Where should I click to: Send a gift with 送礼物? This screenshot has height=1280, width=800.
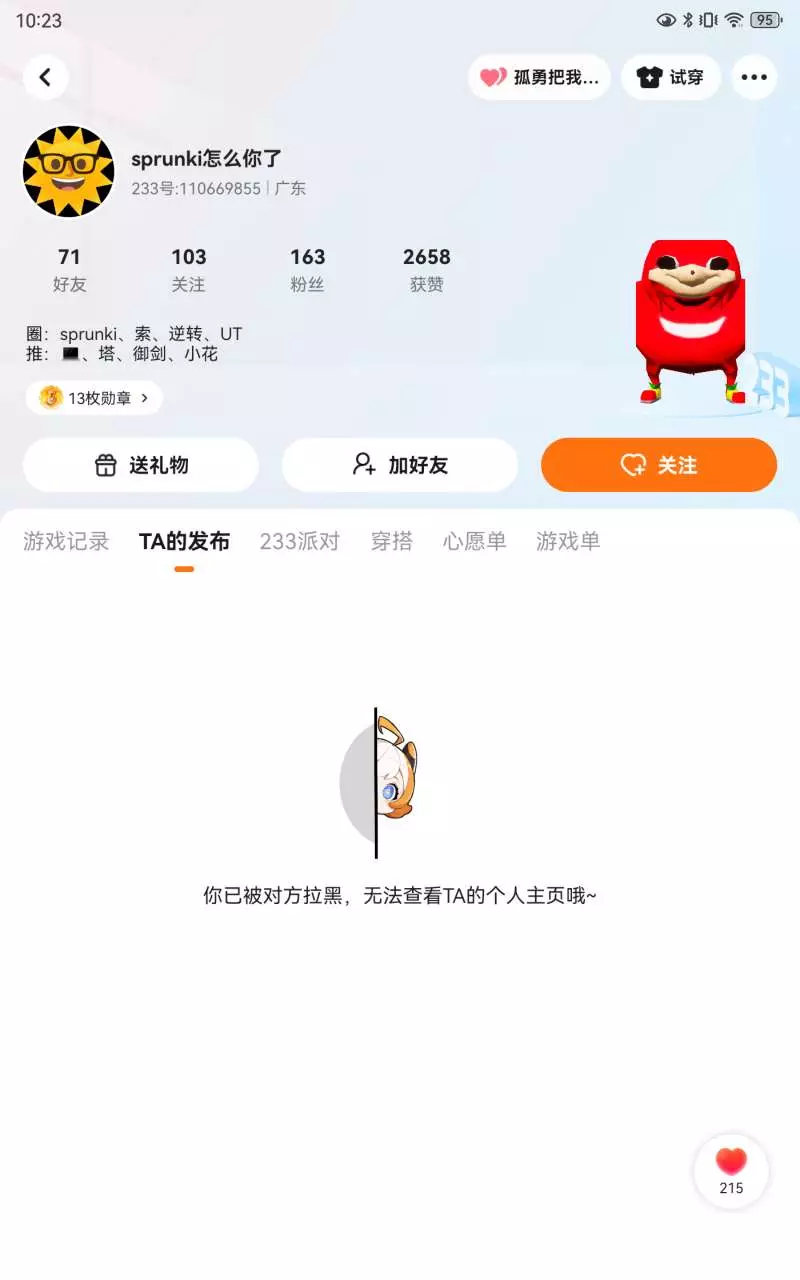coord(141,465)
